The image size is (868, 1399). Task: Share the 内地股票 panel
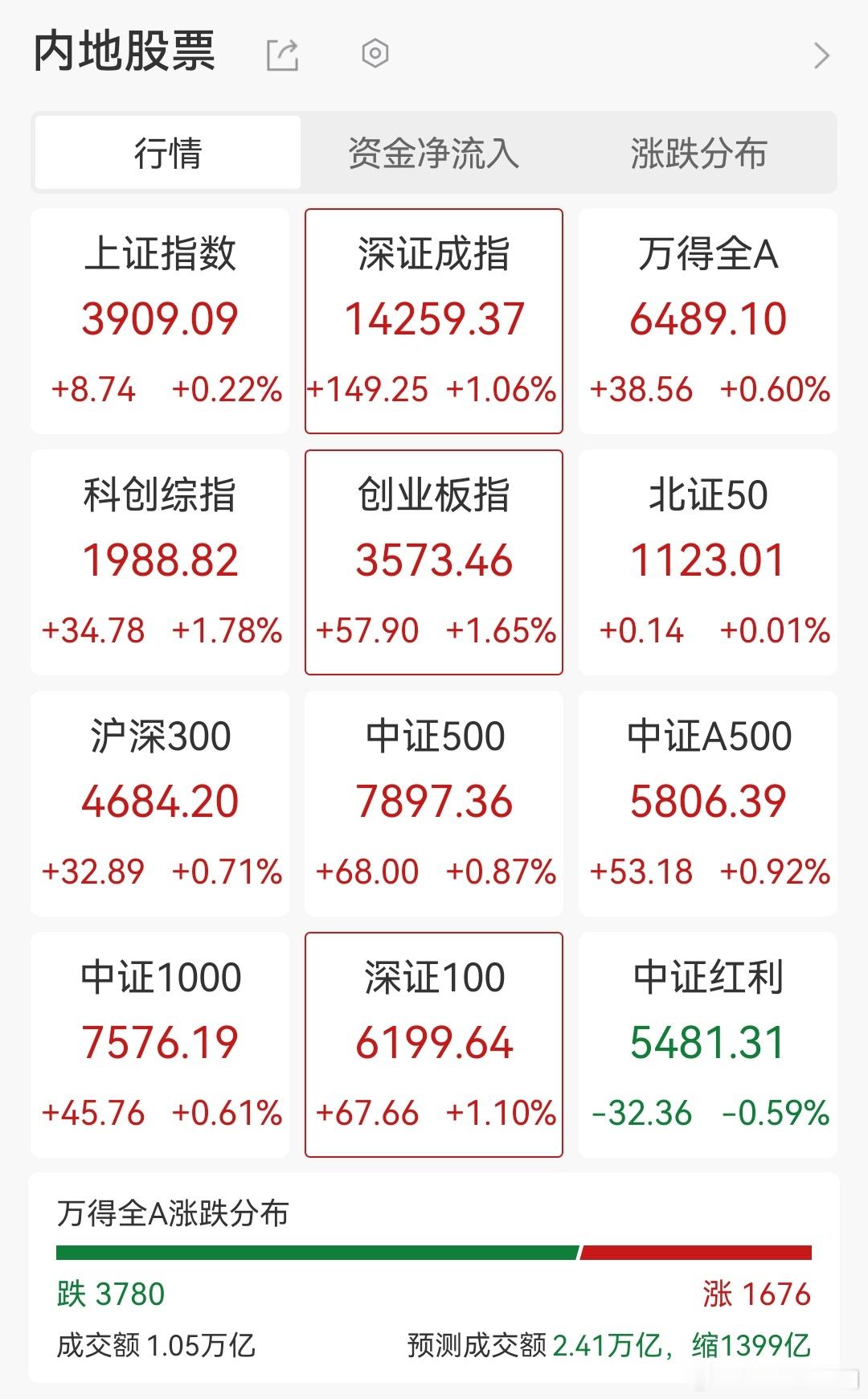[x=282, y=55]
